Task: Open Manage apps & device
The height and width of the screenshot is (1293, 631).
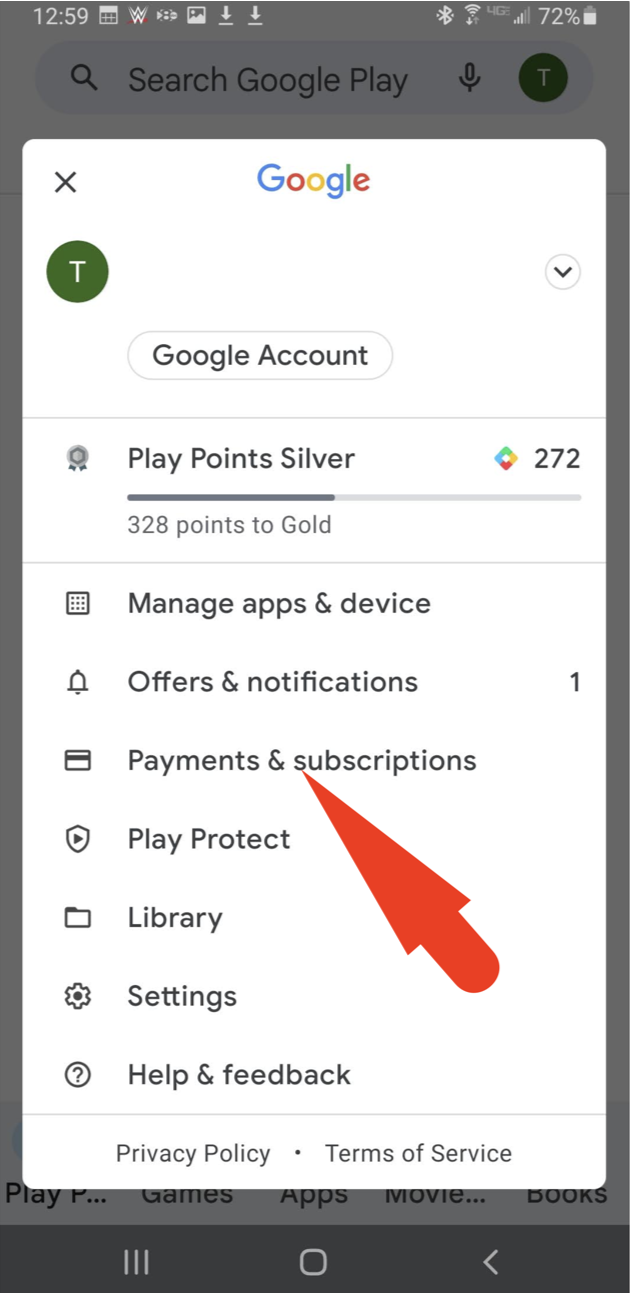Action: (x=278, y=604)
